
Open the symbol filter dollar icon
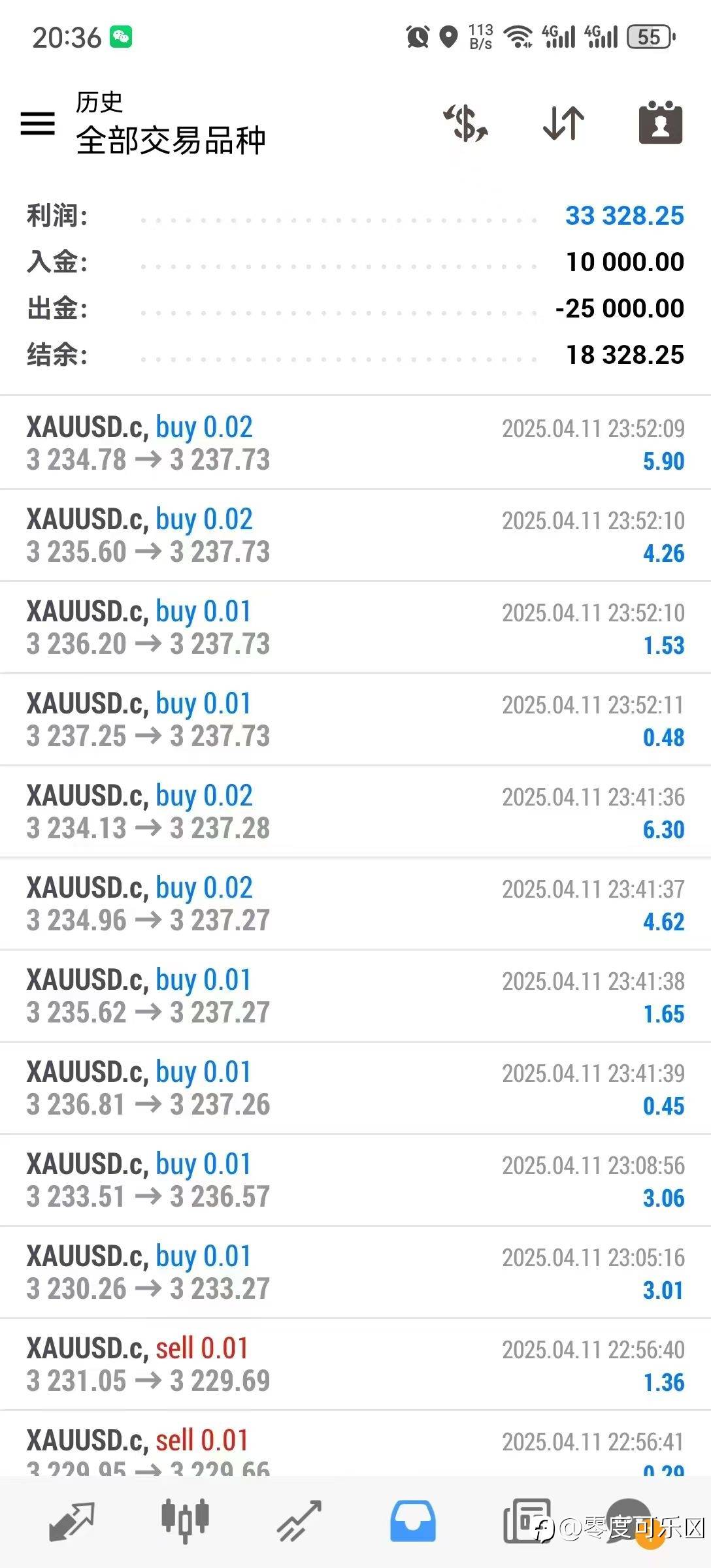[466, 123]
